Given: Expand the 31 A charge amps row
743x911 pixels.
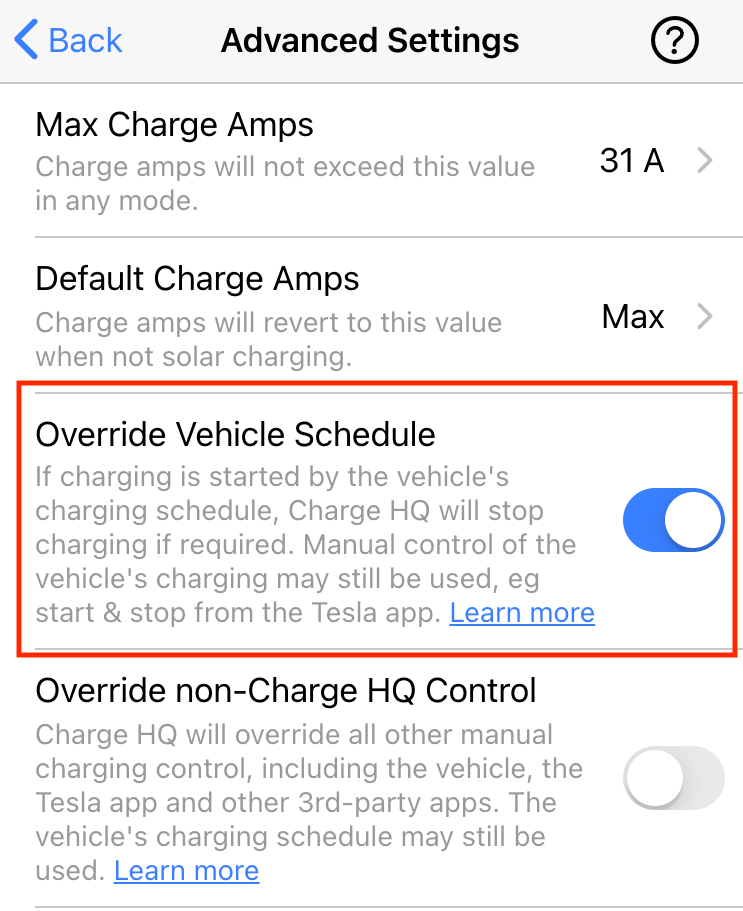Looking at the screenshot, I should click(x=631, y=160).
